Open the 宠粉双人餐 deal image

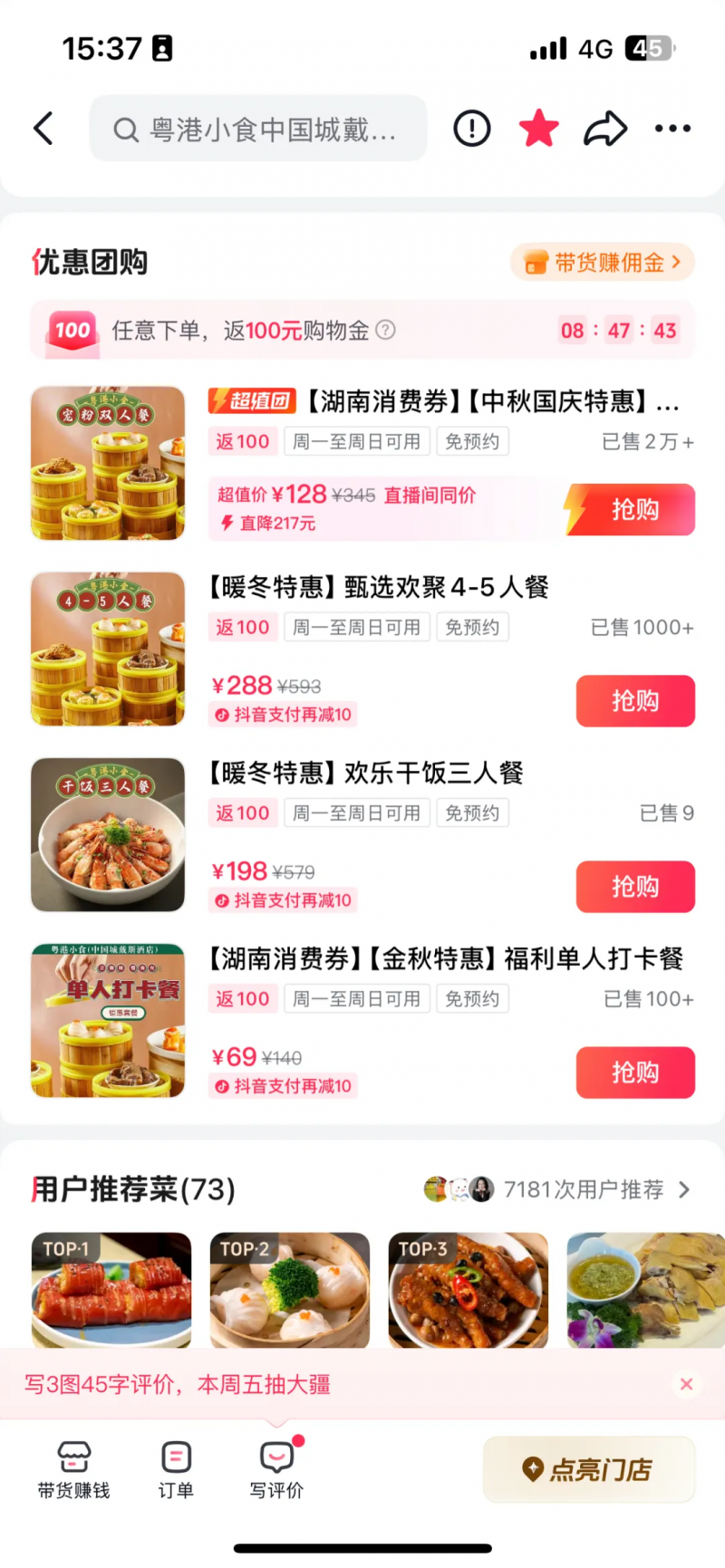[x=108, y=463]
